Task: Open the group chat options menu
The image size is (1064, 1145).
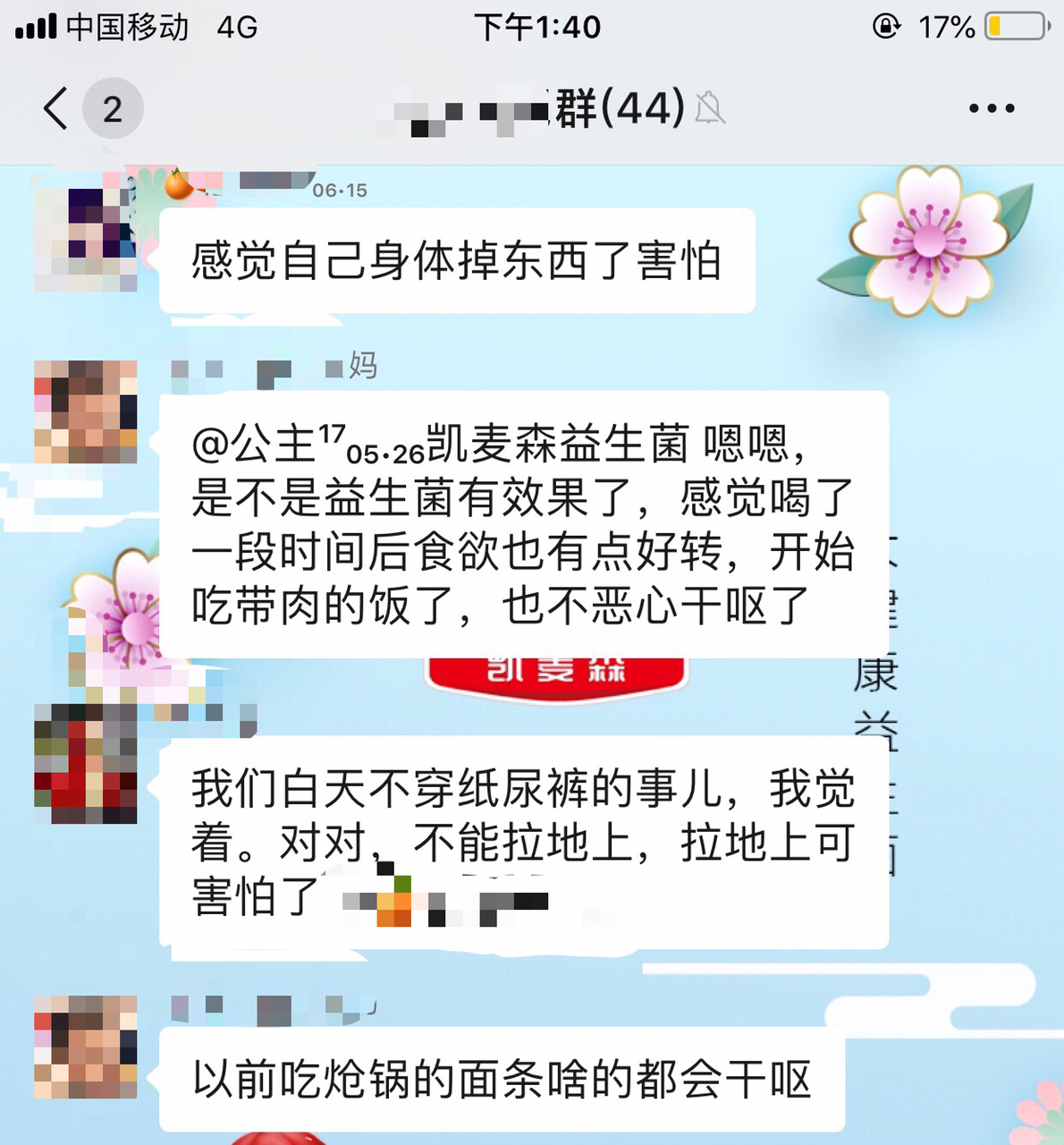Action: [992, 108]
